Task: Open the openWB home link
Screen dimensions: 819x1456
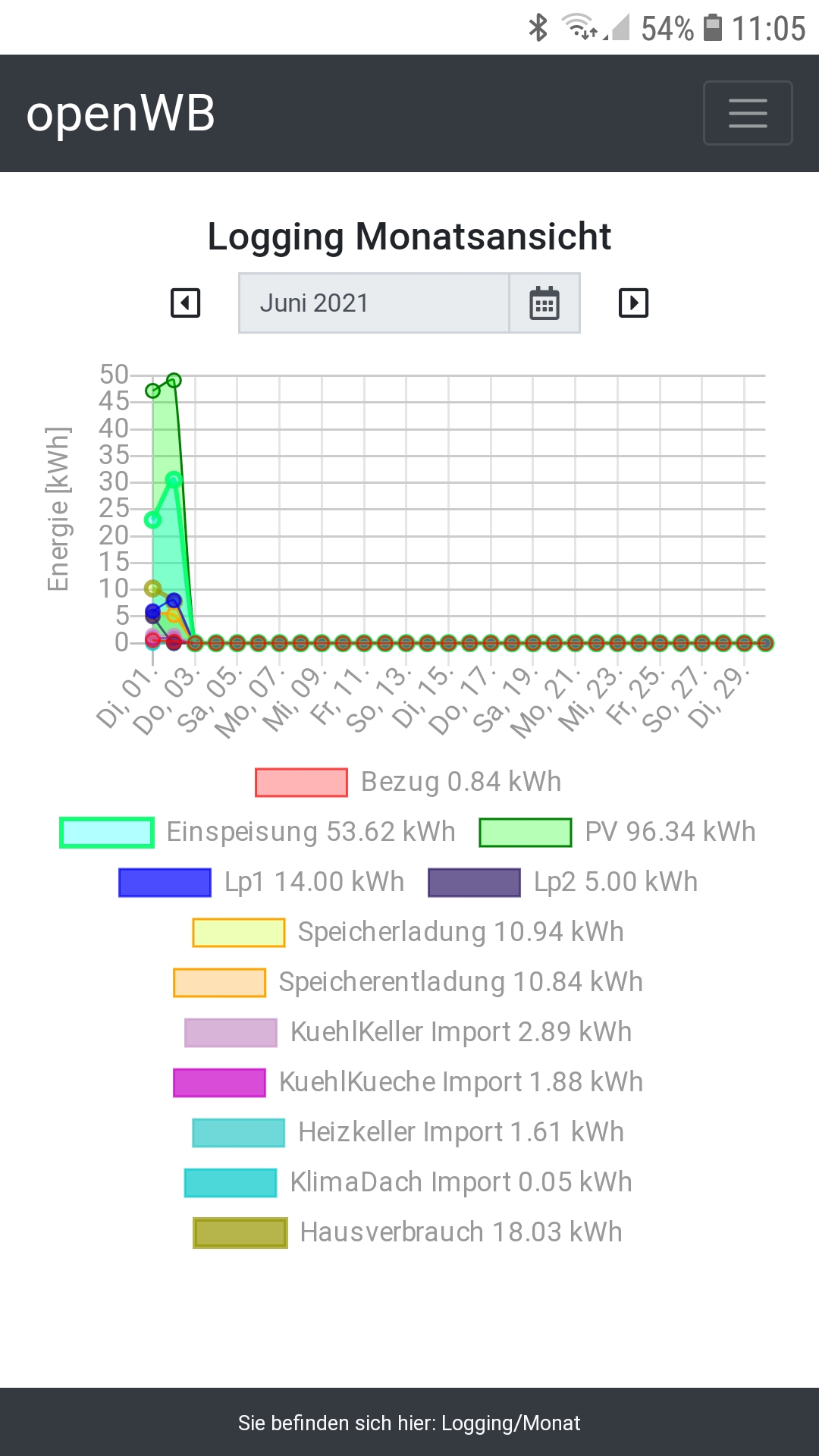Action: (121, 114)
